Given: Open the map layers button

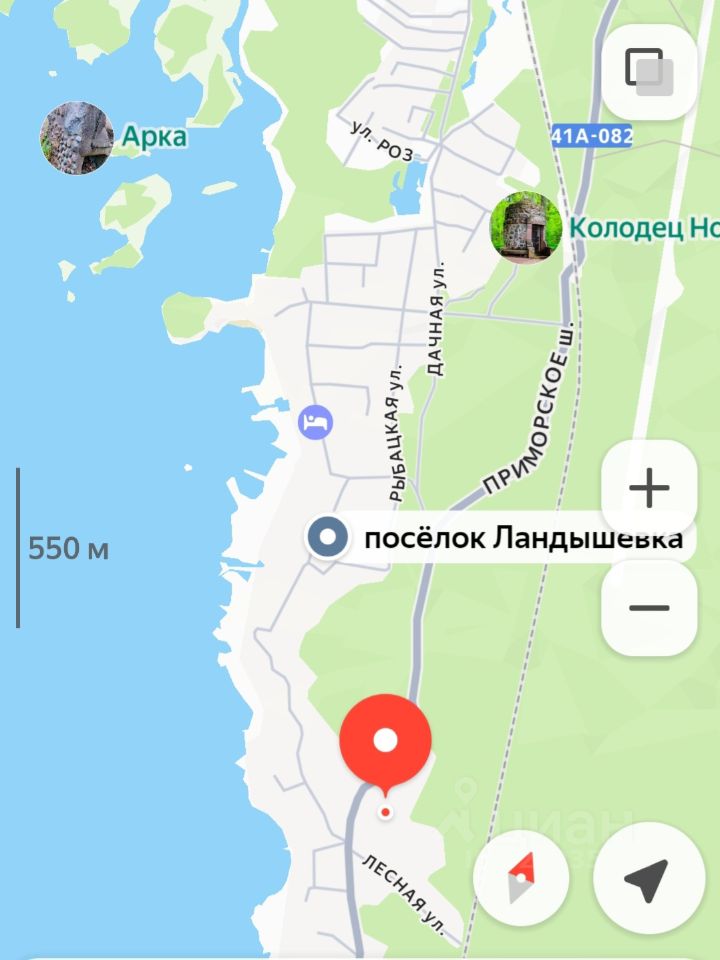Looking at the screenshot, I should coord(649,72).
